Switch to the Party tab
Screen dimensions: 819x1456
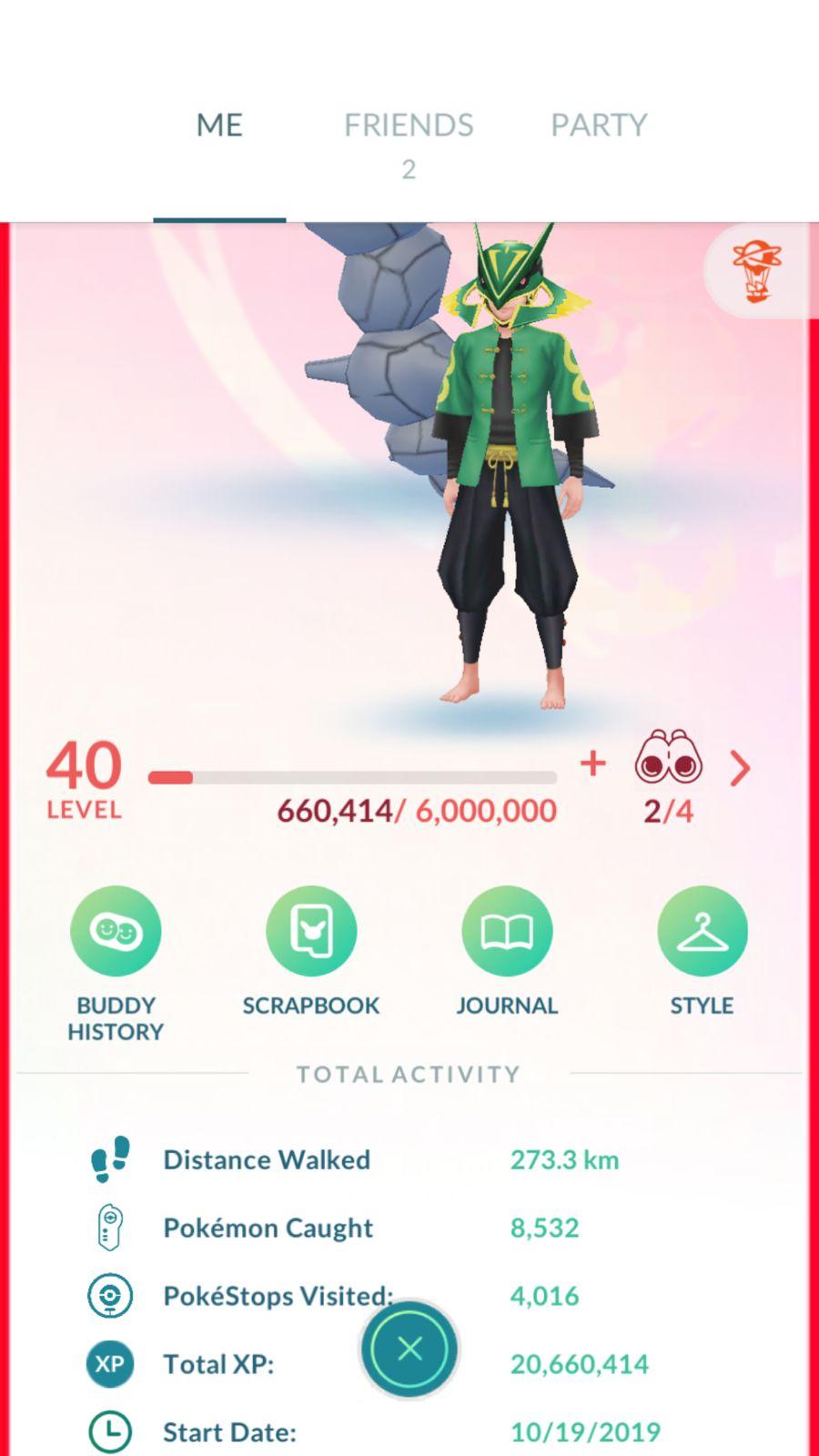pyautogui.click(x=599, y=125)
